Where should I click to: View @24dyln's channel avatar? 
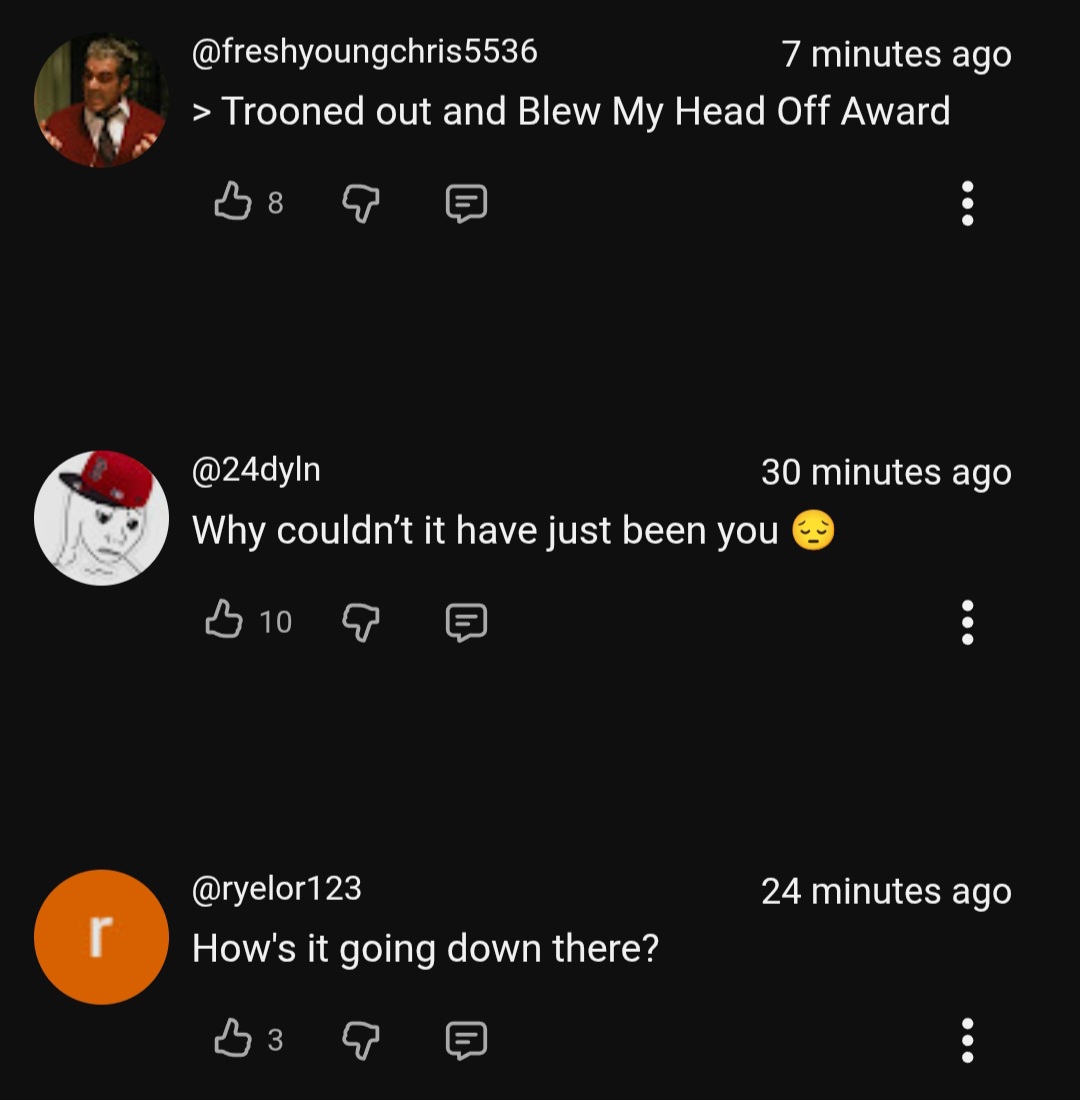point(101,518)
